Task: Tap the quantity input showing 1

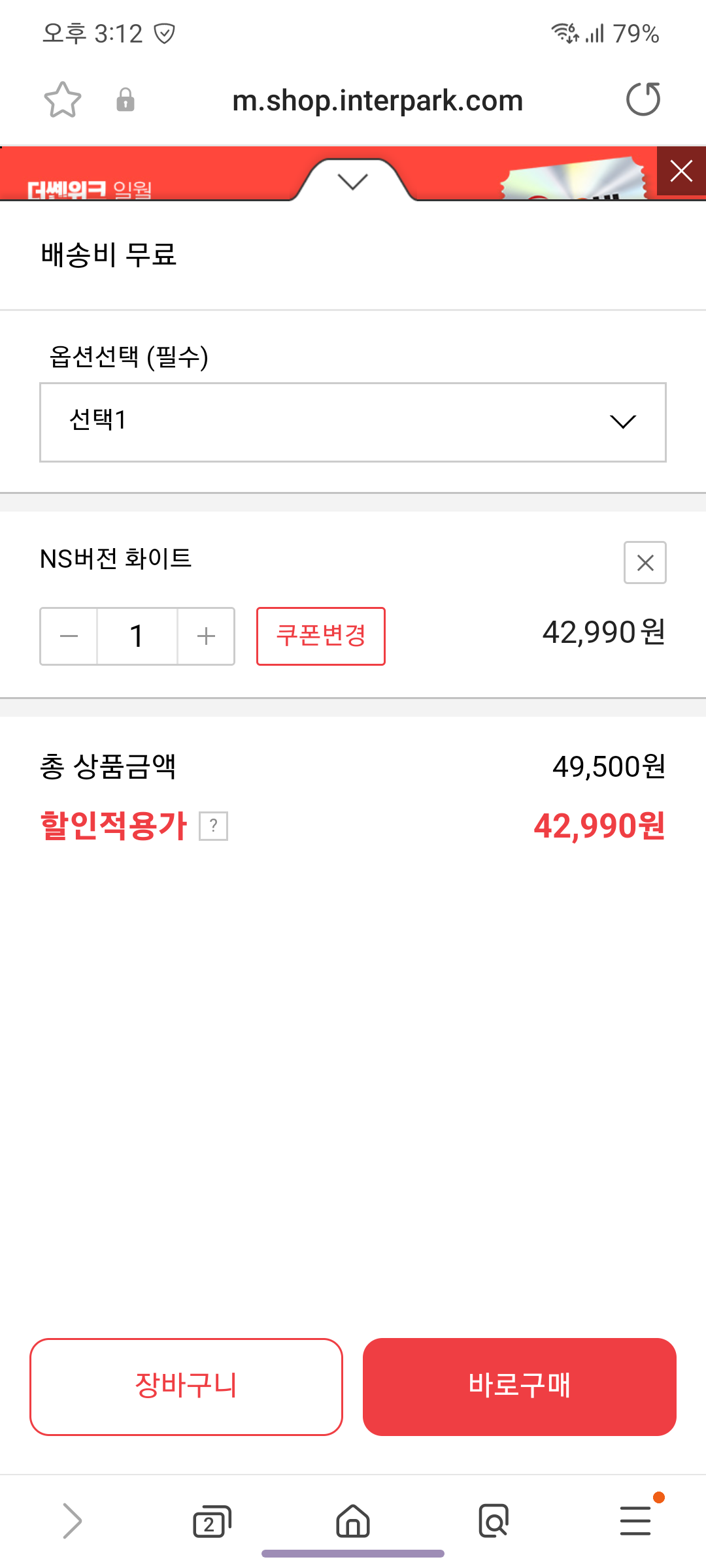Action: click(x=137, y=636)
